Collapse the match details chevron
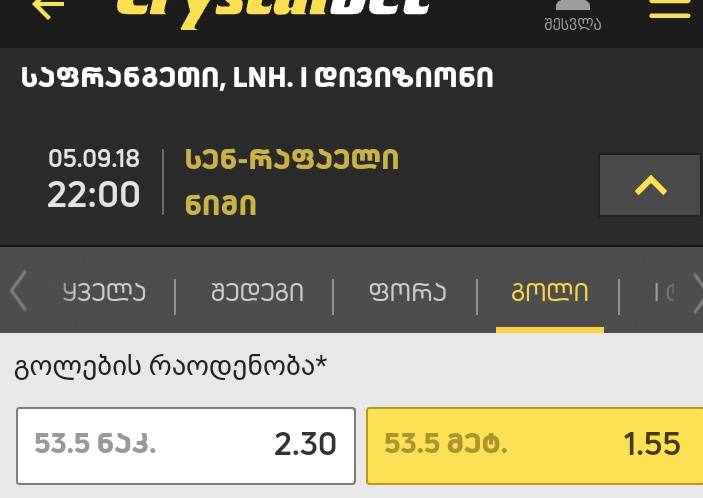 650,186
